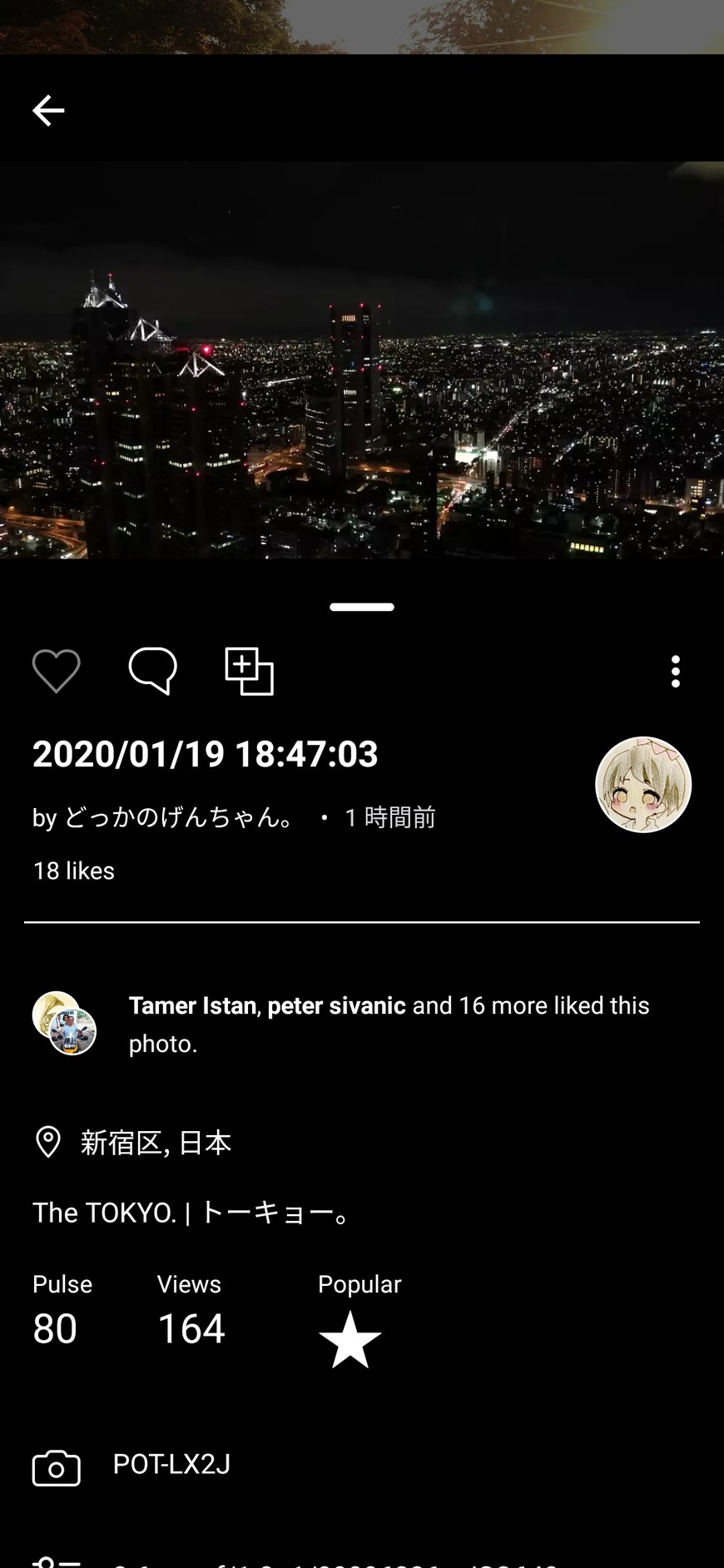Viewport: 724px width, 1568px height.
Task: View the 18 likes list
Action: 73,871
